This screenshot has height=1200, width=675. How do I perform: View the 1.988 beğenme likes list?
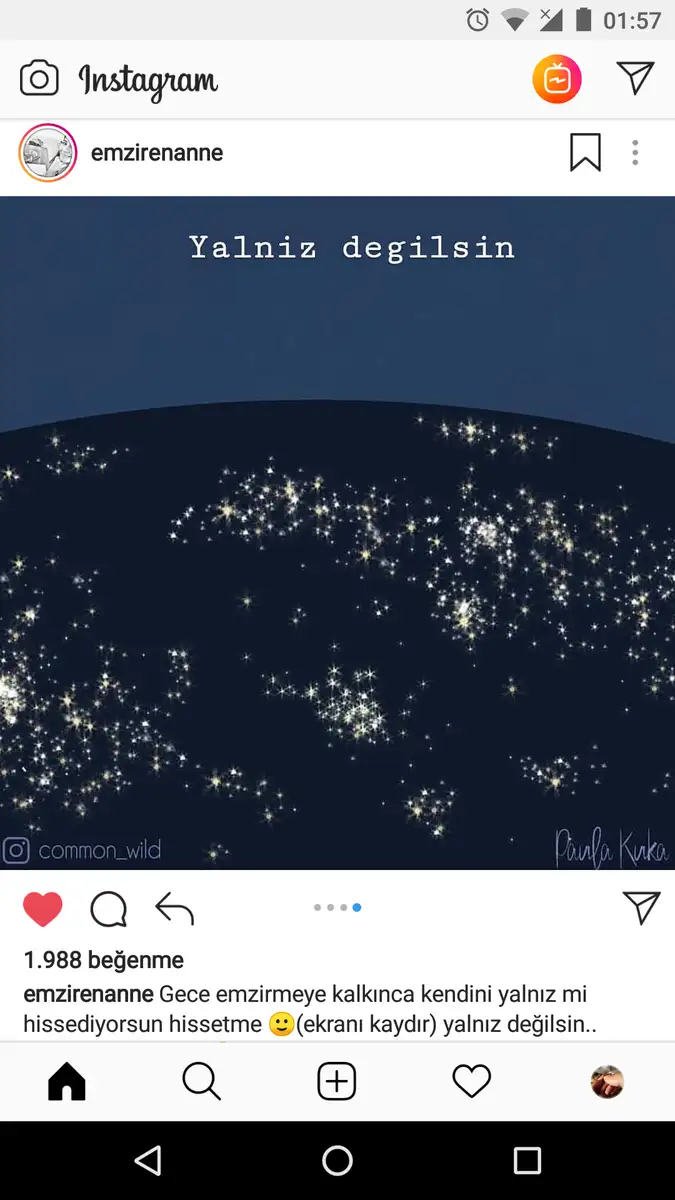104,960
